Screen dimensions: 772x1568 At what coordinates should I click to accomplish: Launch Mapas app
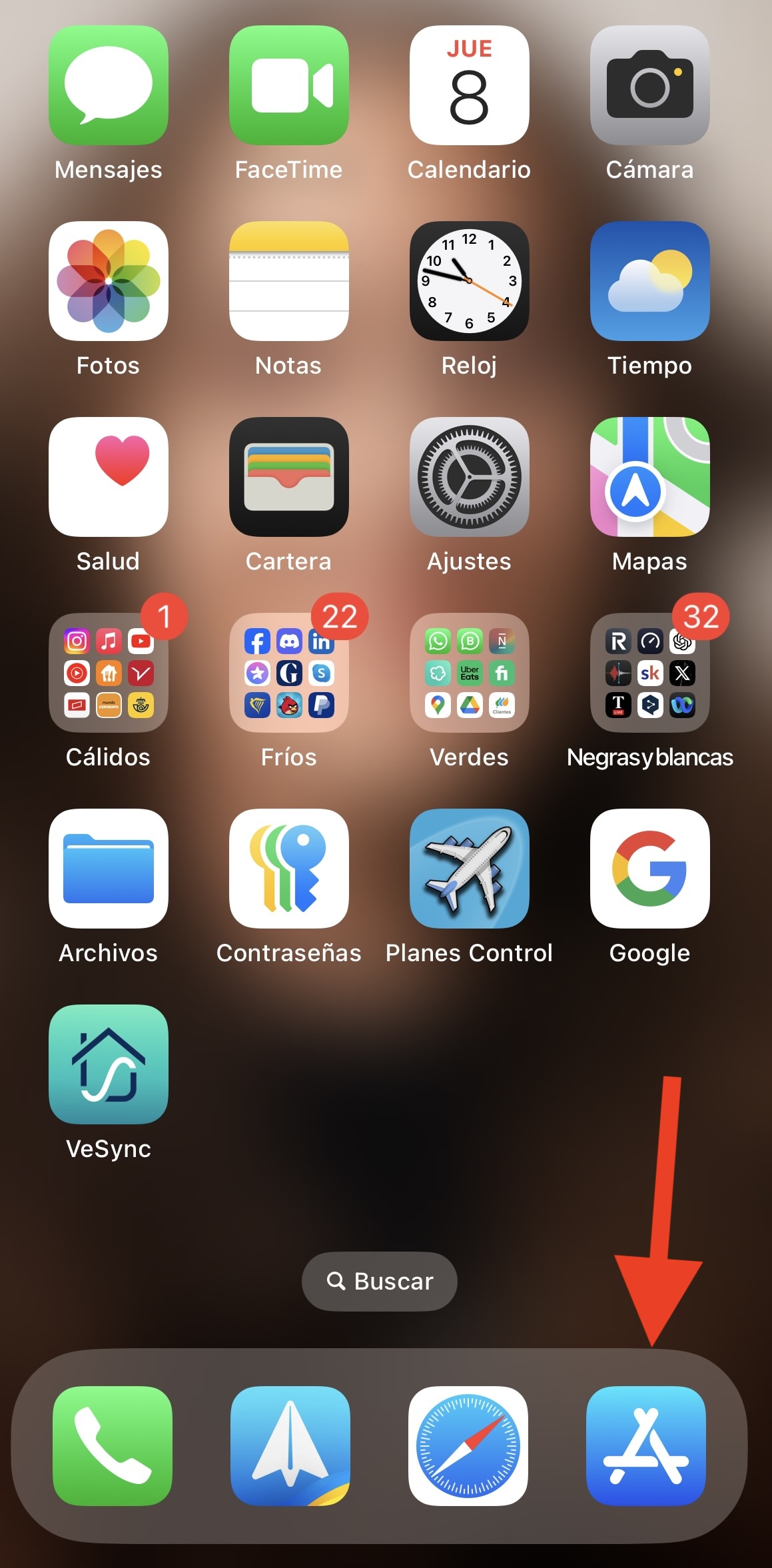coord(649,477)
